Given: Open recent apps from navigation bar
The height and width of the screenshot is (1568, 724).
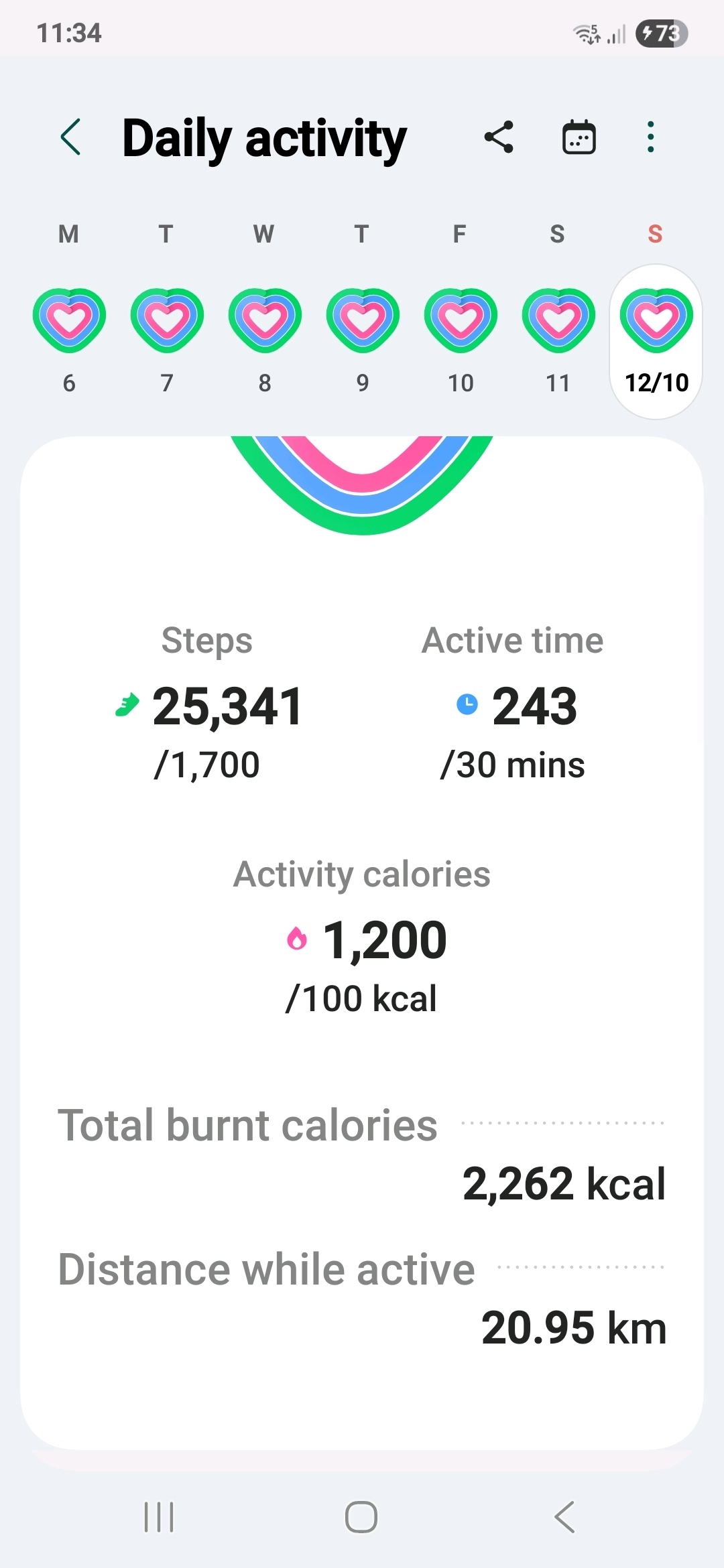Looking at the screenshot, I should [159, 1517].
